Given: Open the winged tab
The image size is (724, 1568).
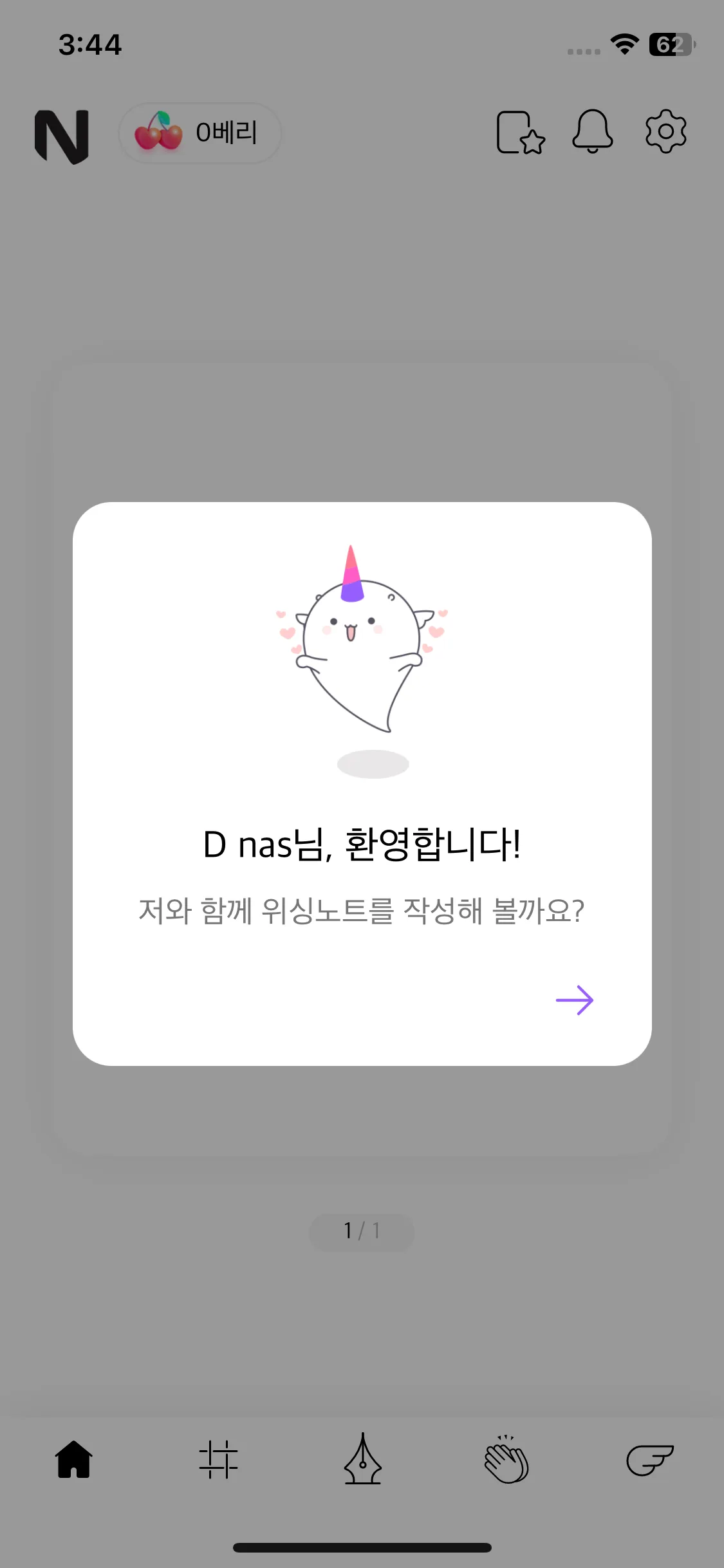Looking at the screenshot, I should [x=650, y=1459].
